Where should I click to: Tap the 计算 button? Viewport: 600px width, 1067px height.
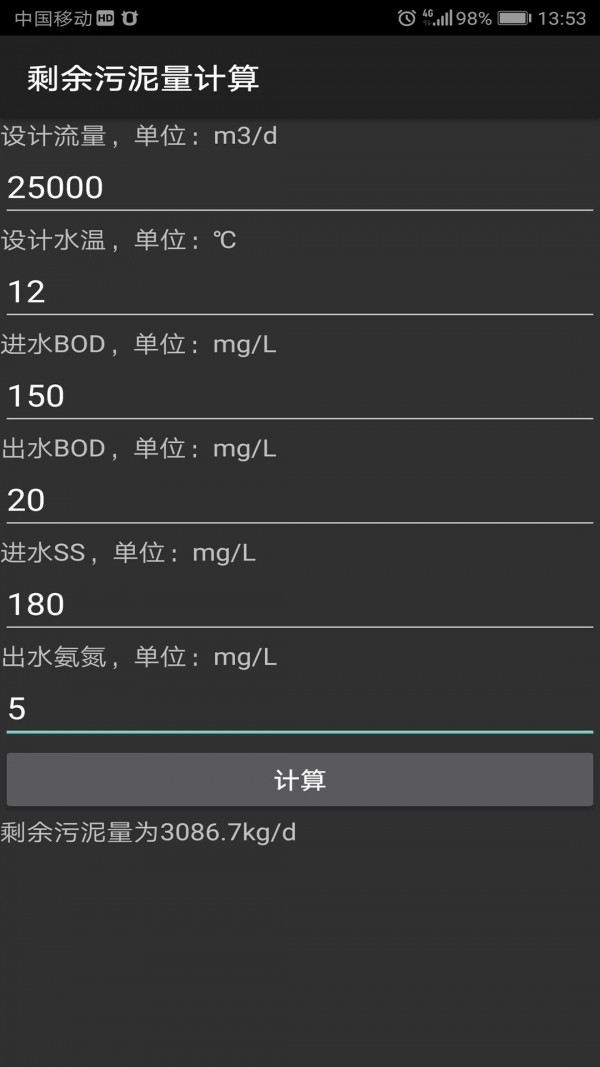pyautogui.click(x=300, y=780)
